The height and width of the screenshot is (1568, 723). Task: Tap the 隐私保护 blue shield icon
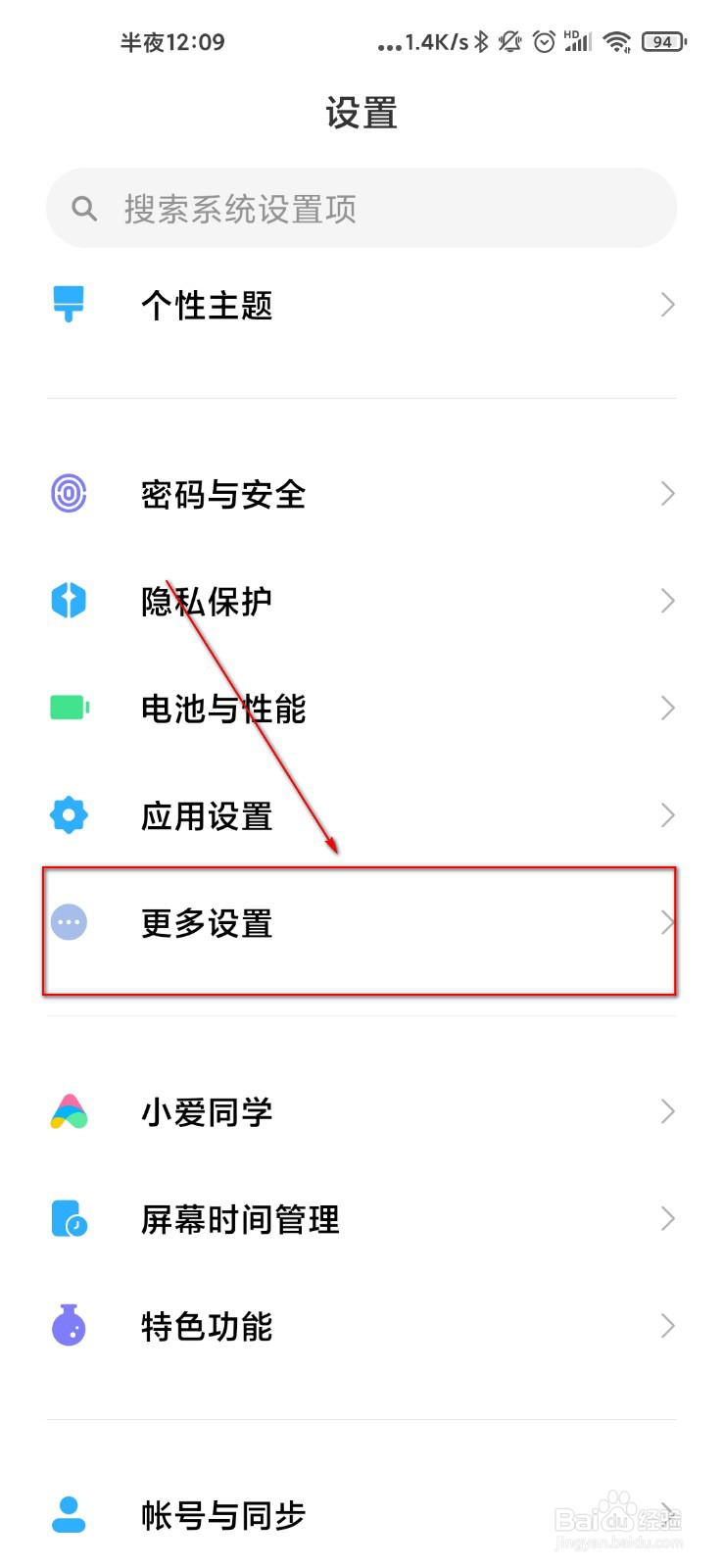pos(68,601)
